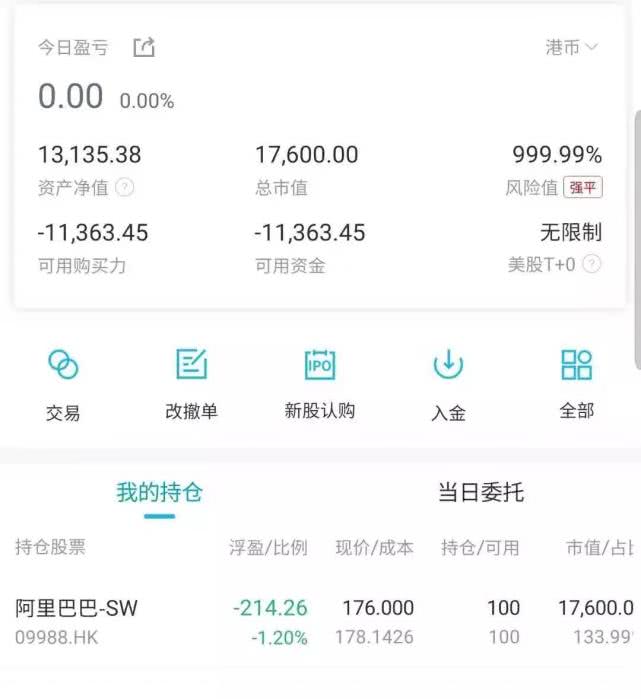Screen dimensions: 641x699
Task: Share today's profit and loss
Action: coord(144,47)
